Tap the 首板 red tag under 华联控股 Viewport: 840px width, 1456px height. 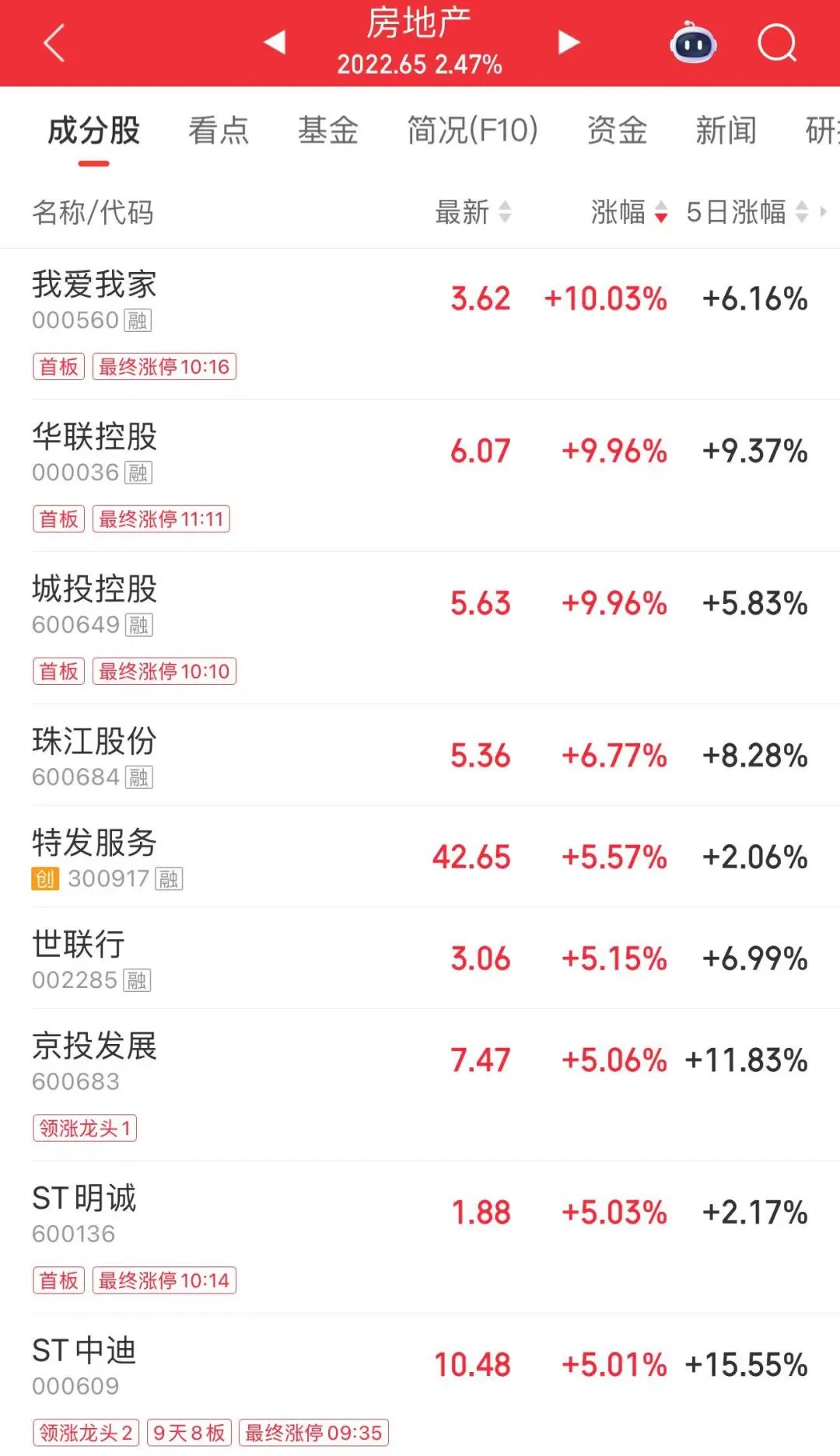coord(58,519)
